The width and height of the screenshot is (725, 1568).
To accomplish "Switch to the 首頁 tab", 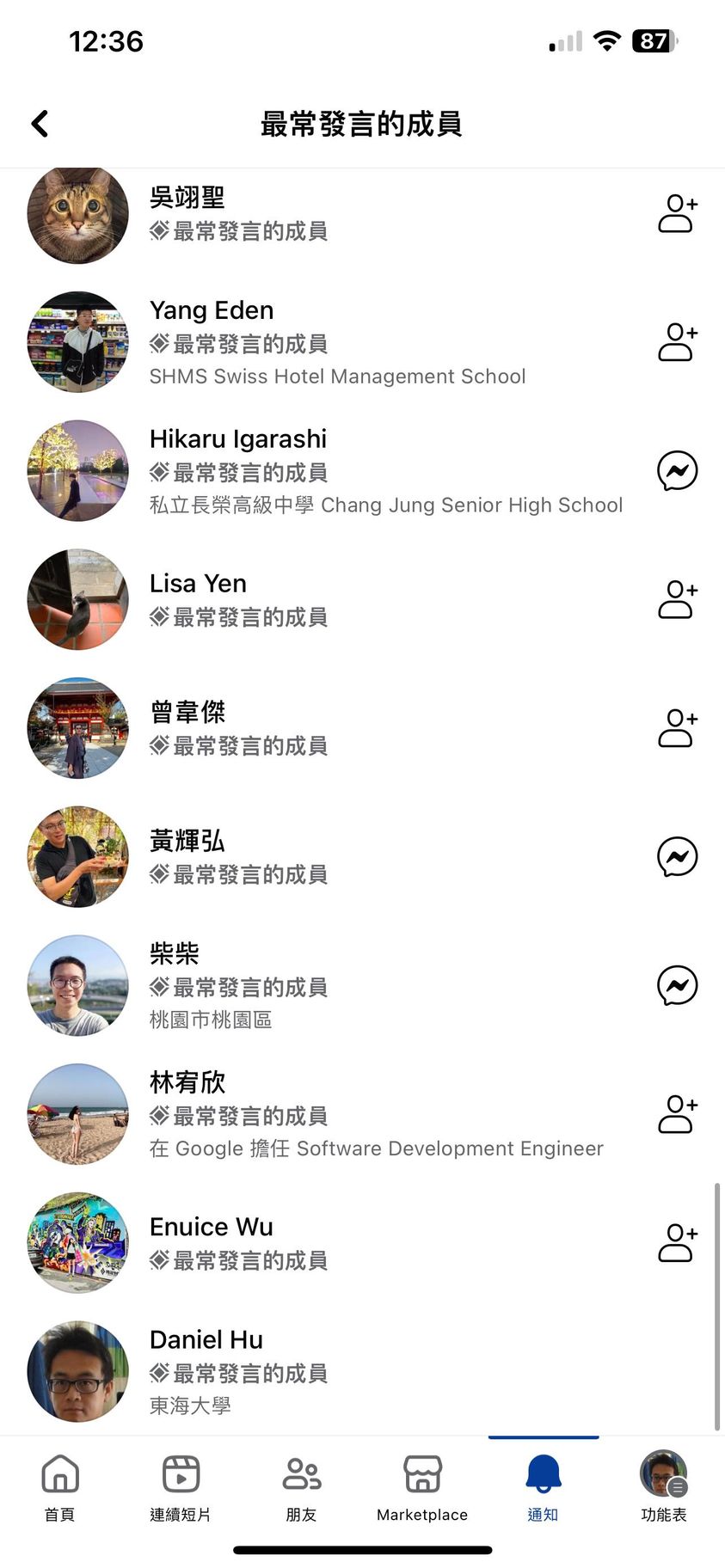I will 60,1487.
